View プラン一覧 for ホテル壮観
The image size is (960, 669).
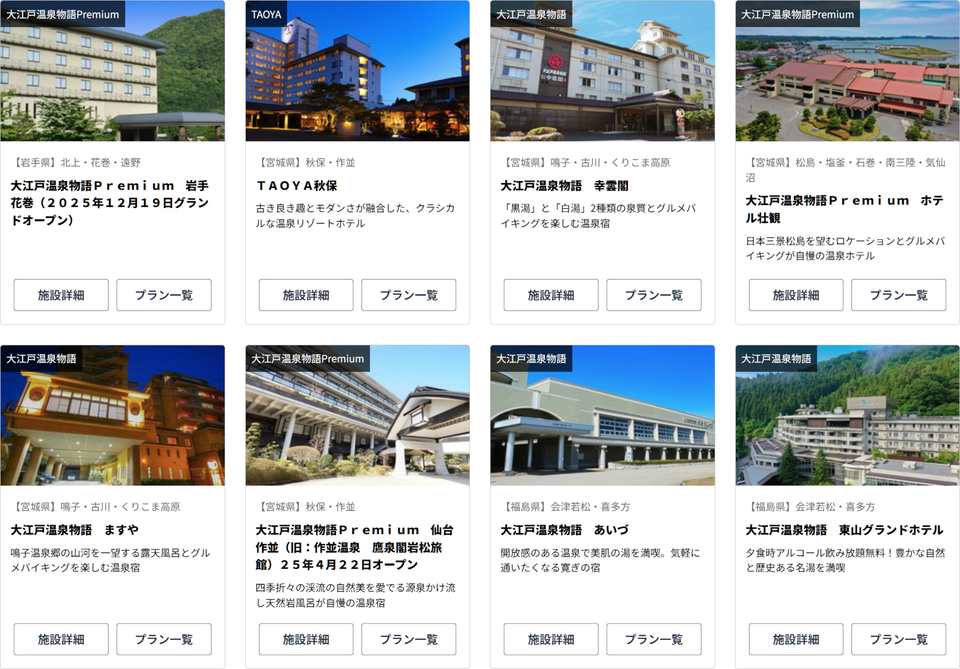899,295
